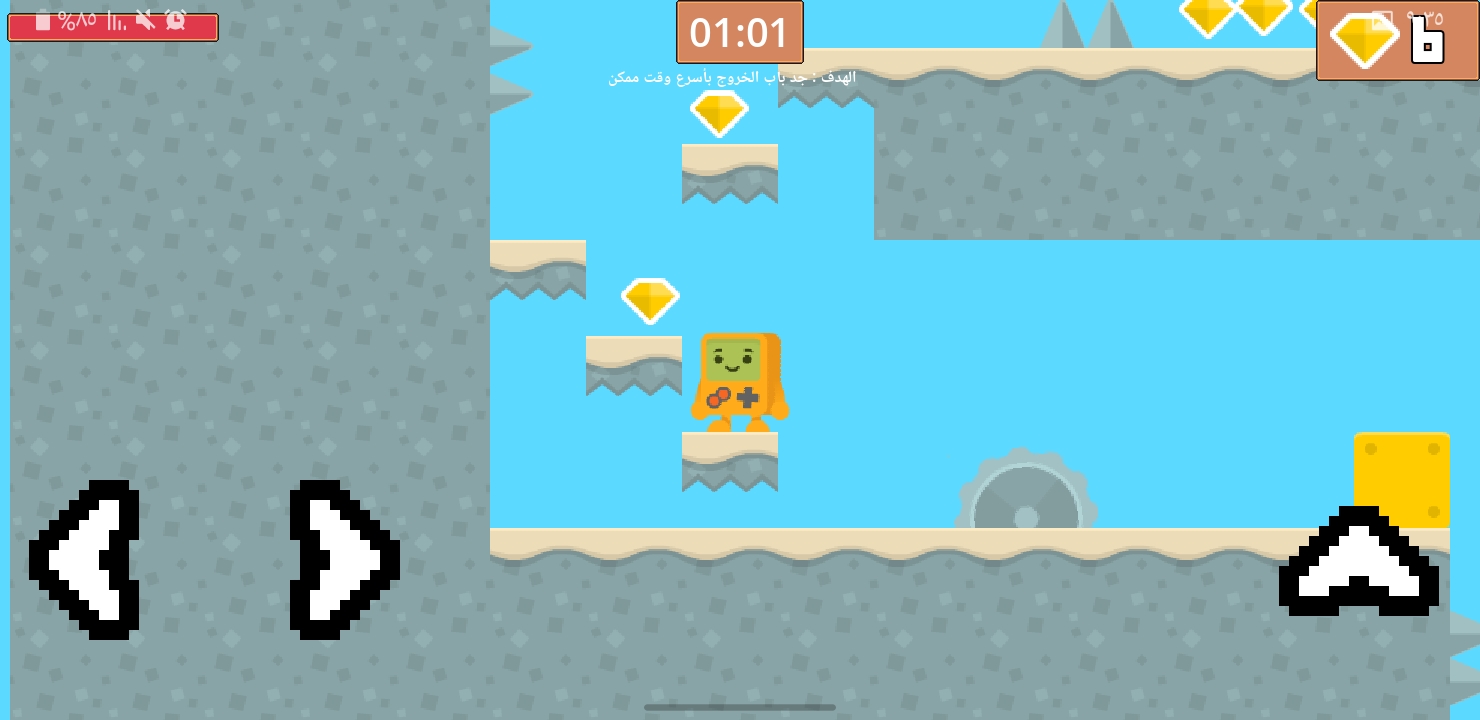Screen dimensions: 1480x720
Task: Tap the right arrow to move right
Action: coord(343,560)
